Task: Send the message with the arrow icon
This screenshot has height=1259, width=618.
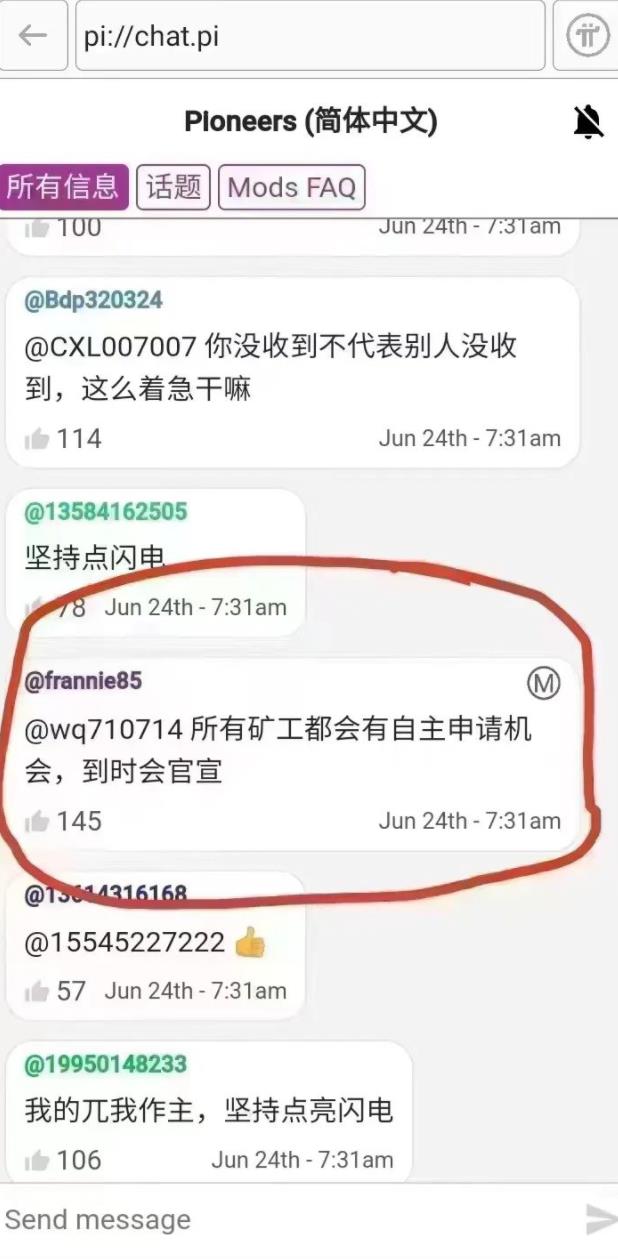Action: pyautogui.click(x=598, y=1220)
